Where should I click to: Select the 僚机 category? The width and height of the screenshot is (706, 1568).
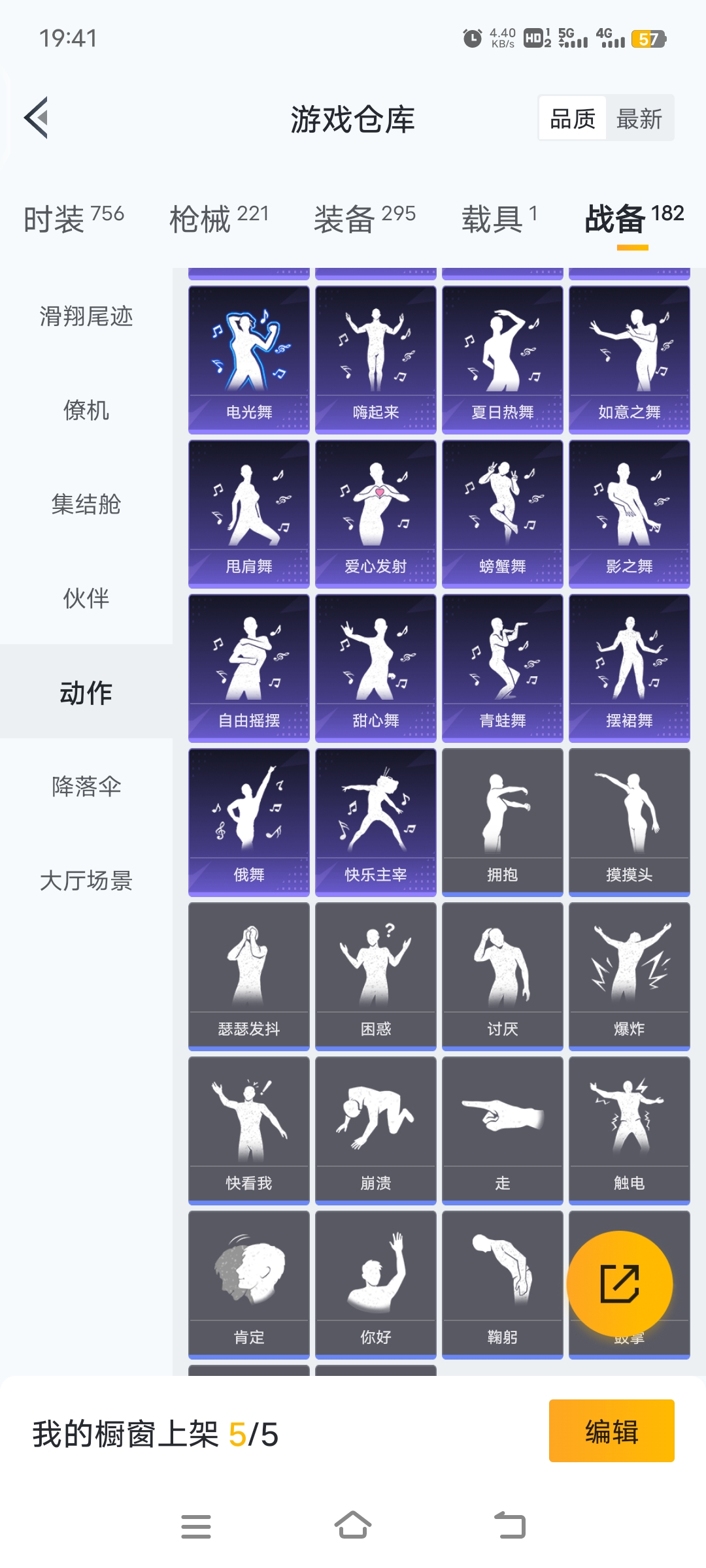point(86,410)
